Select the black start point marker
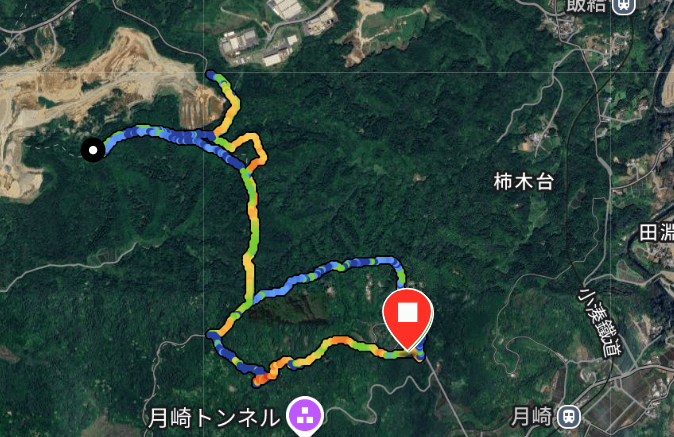The width and height of the screenshot is (674, 437). (93, 151)
